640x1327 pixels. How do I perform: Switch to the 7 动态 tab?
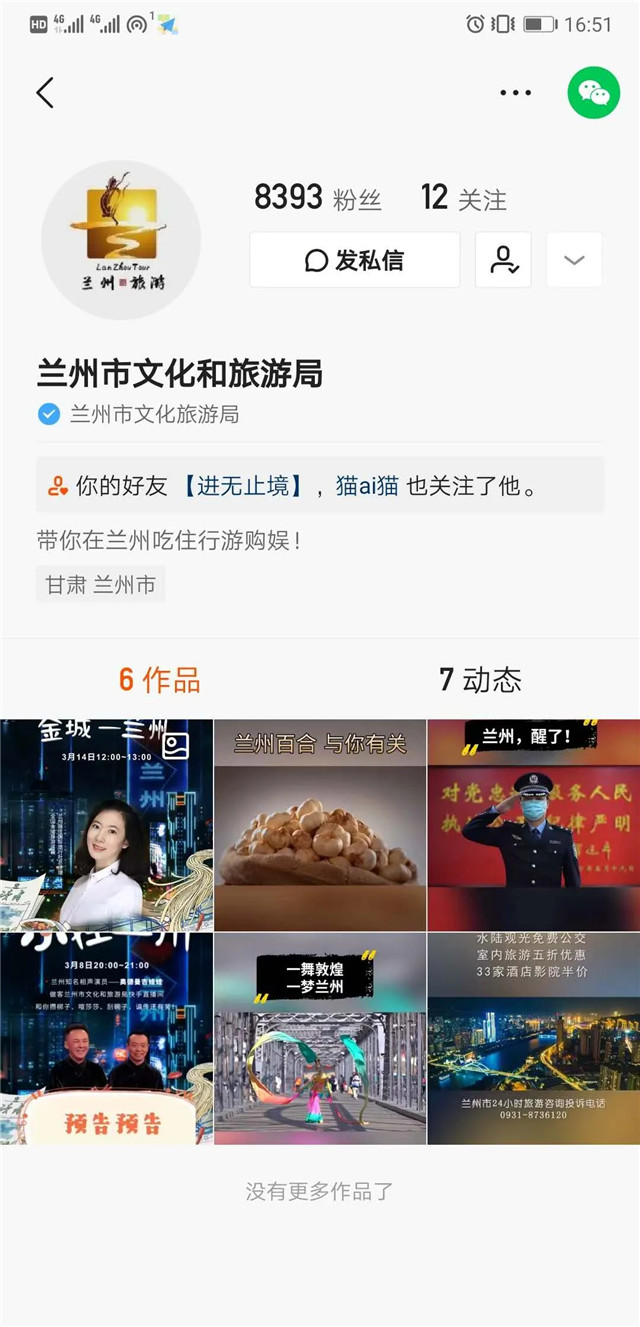(480, 681)
